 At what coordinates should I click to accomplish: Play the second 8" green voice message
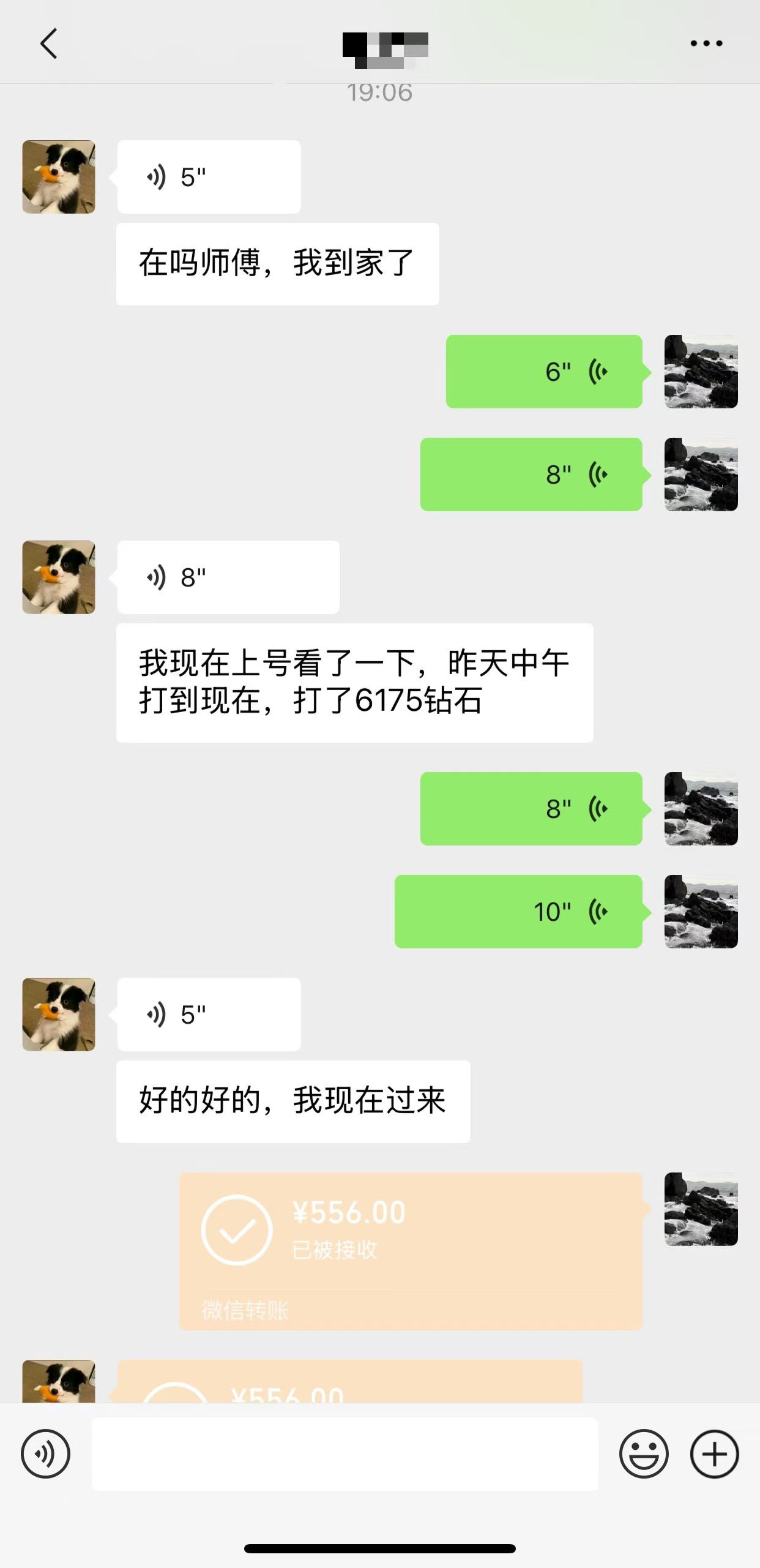coord(530,808)
